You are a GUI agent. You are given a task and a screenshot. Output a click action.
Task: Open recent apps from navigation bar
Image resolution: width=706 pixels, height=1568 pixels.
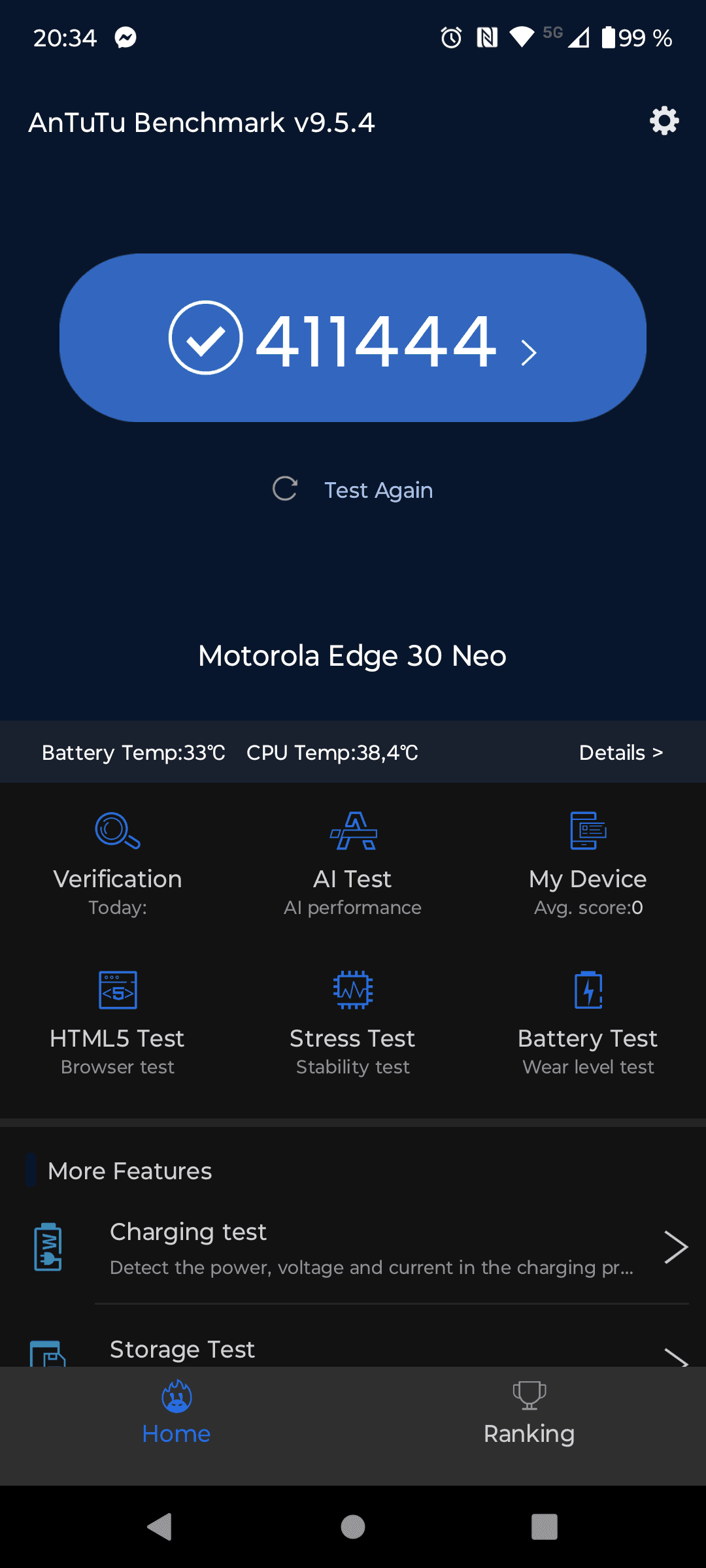point(544,1527)
